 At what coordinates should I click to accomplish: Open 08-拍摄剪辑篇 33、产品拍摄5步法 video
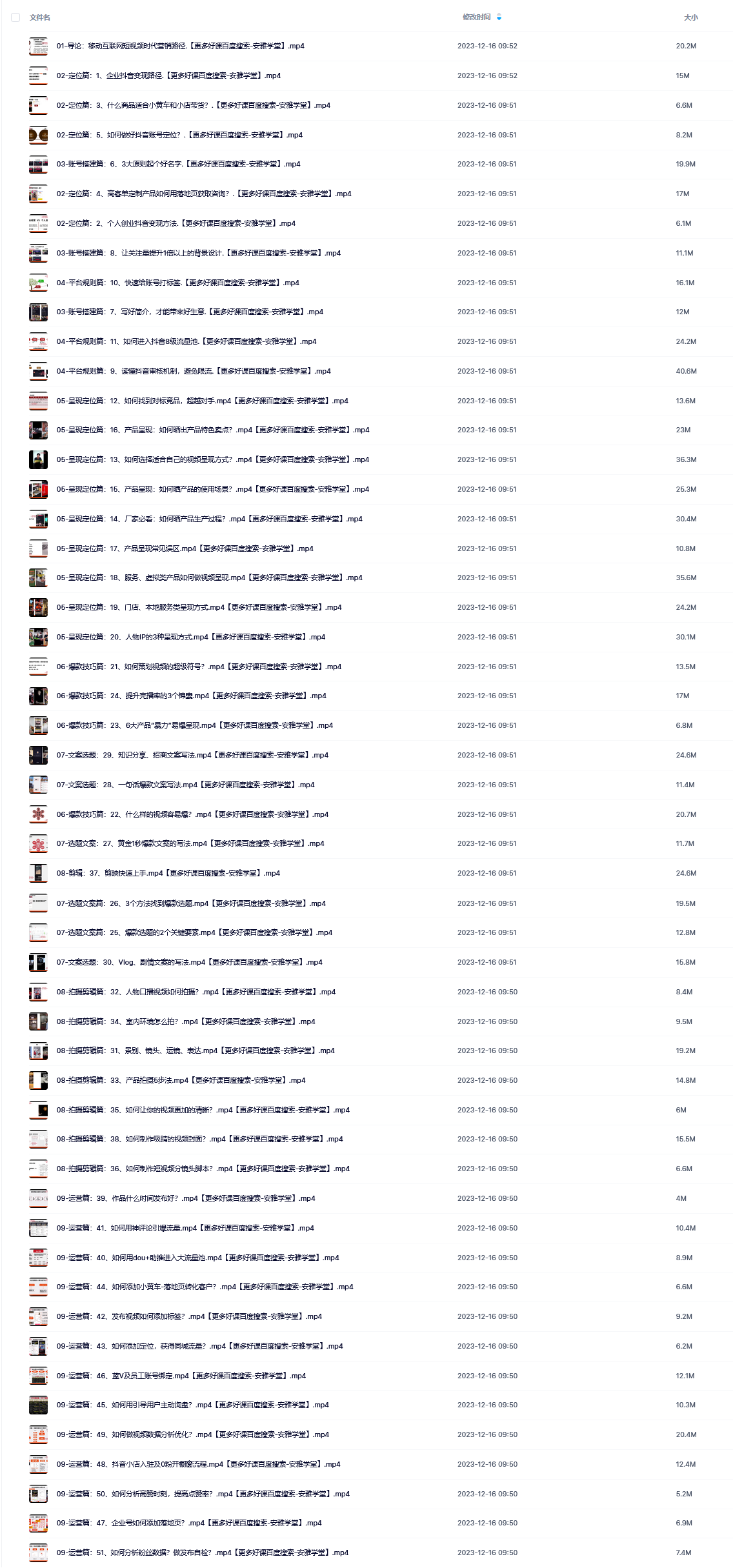pos(181,1081)
